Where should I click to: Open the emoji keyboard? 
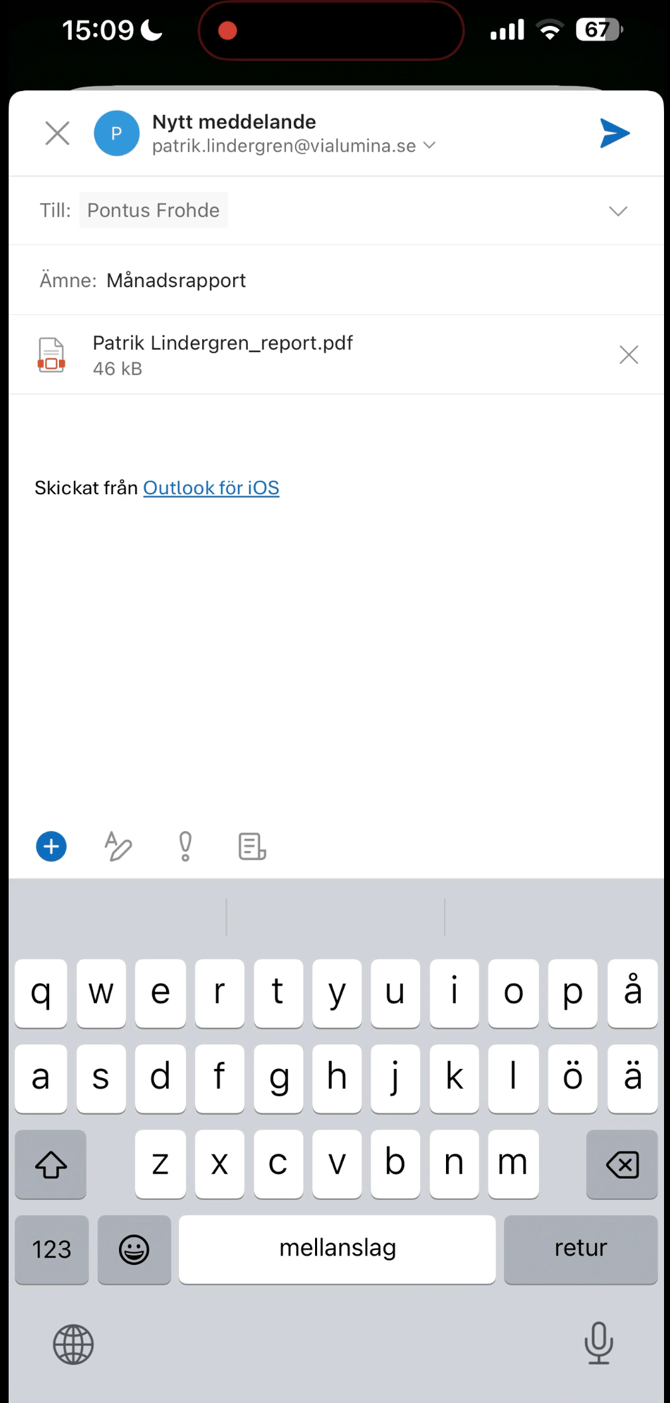coord(134,1249)
